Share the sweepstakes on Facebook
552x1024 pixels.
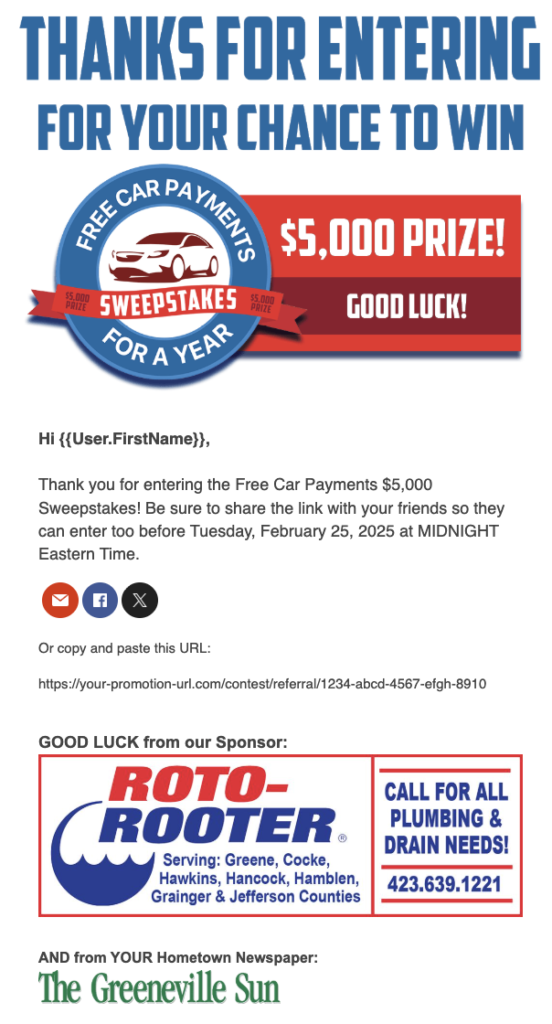click(100, 600)
